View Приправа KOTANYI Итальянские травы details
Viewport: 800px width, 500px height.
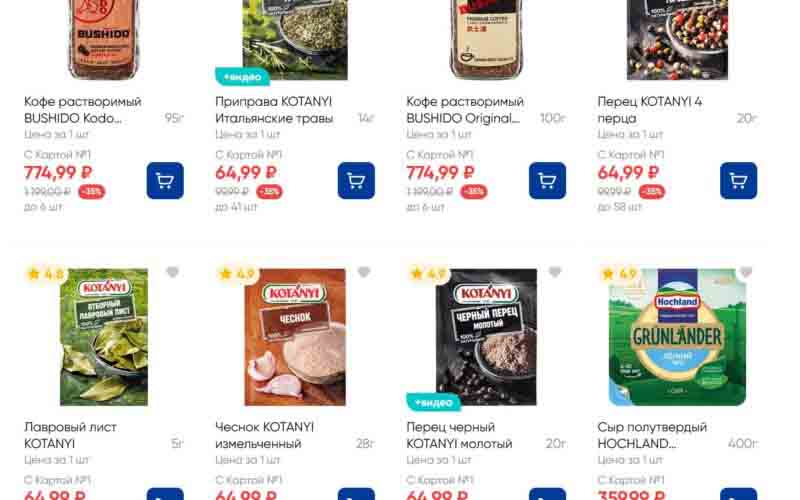[x=274, y=110]
